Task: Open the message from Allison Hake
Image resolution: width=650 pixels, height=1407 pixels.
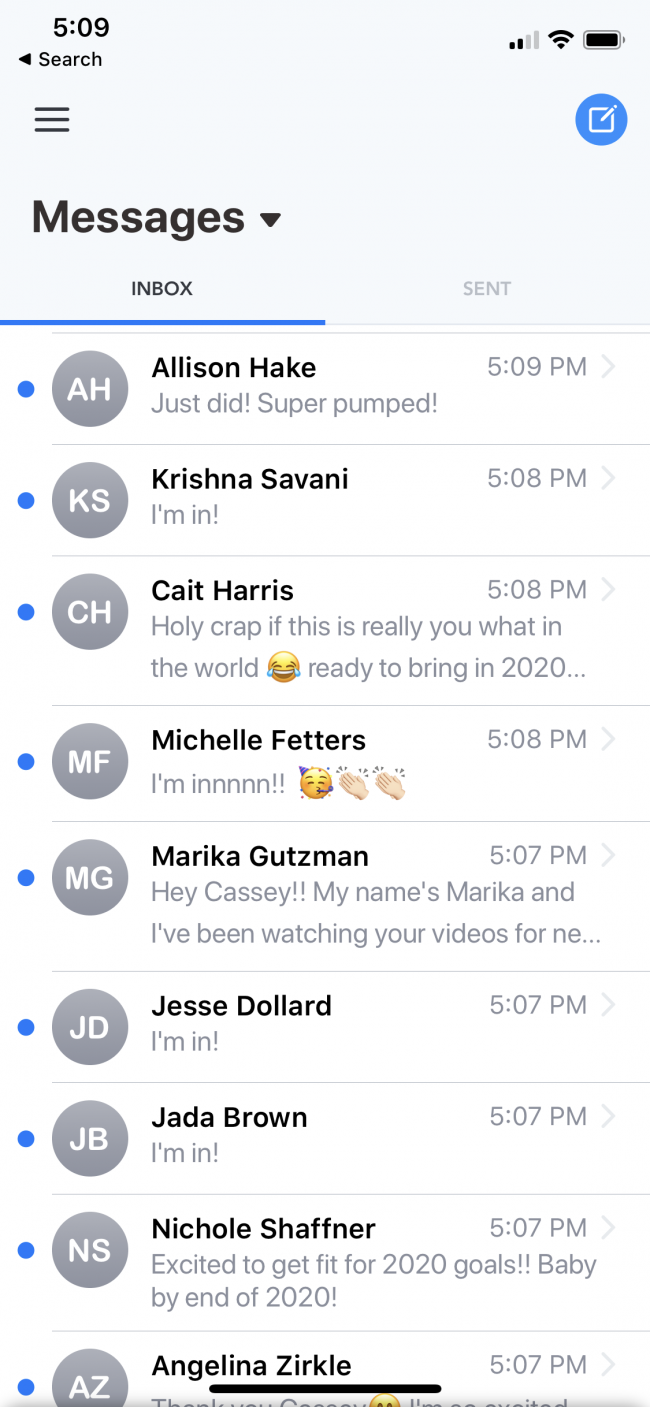Action: click(x=325, y=389)
